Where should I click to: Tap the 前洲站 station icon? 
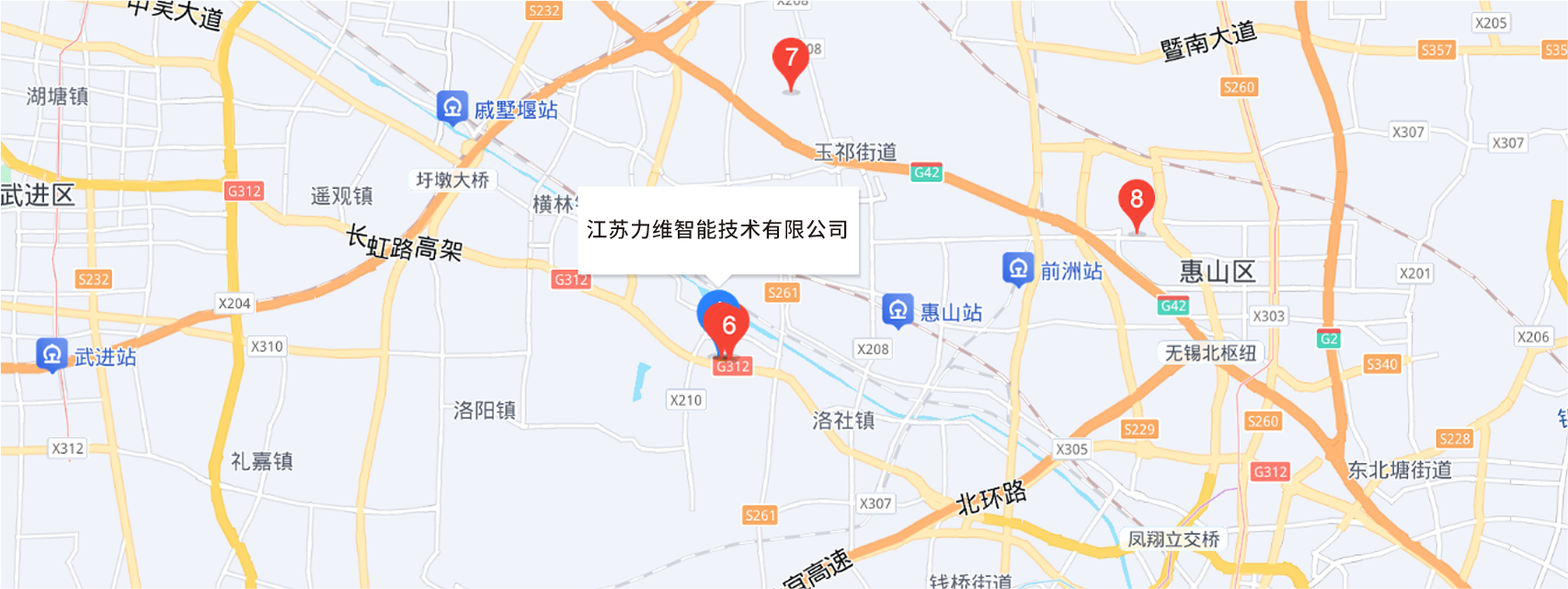[1017, 269]
